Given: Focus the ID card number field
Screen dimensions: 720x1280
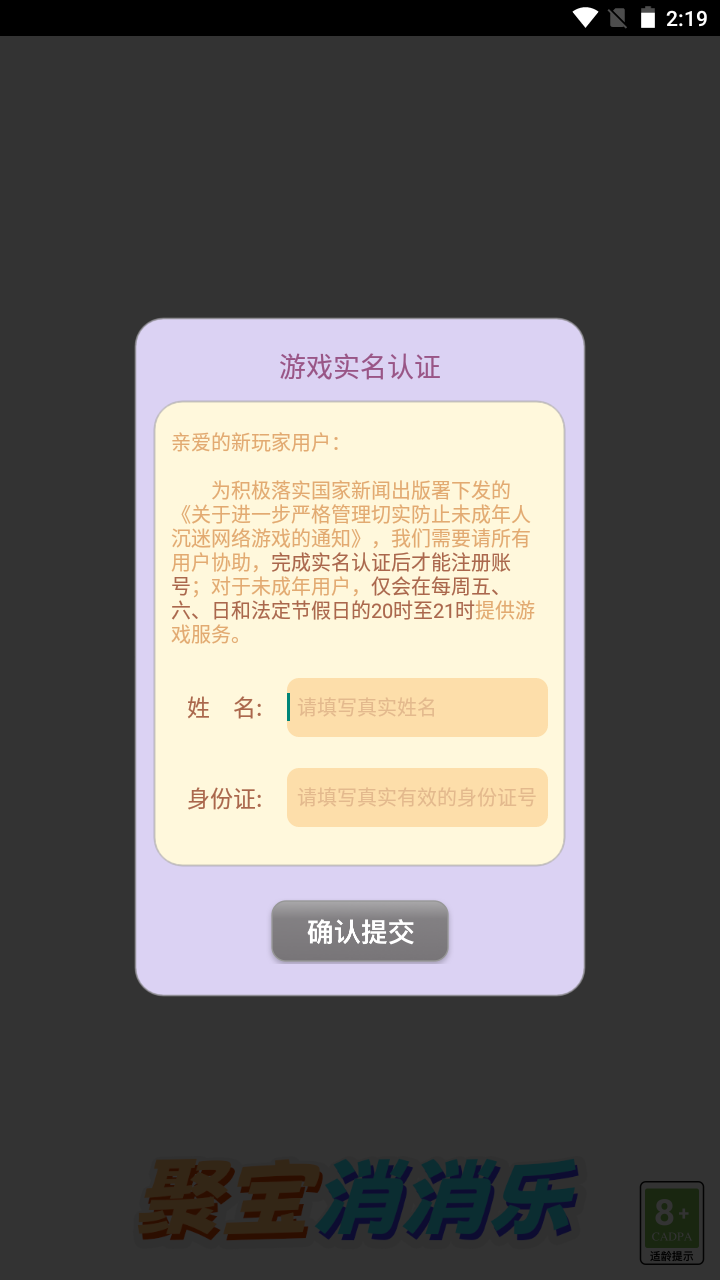Looking at the screenshot, I should pyautogui.click(x=417, y=798).
